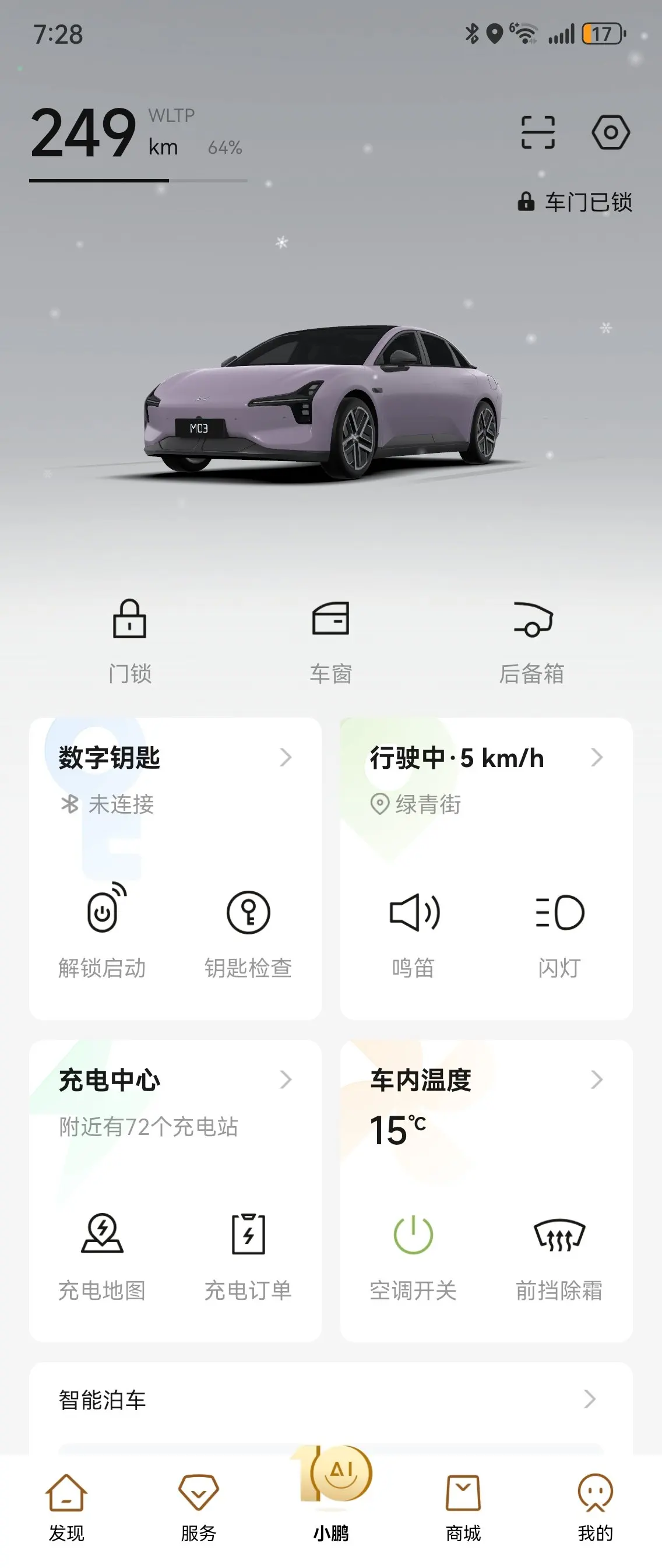Screen dimensions: 662x1568
Task: Run the 钥匙检查 key check
Action: (248, 931)
